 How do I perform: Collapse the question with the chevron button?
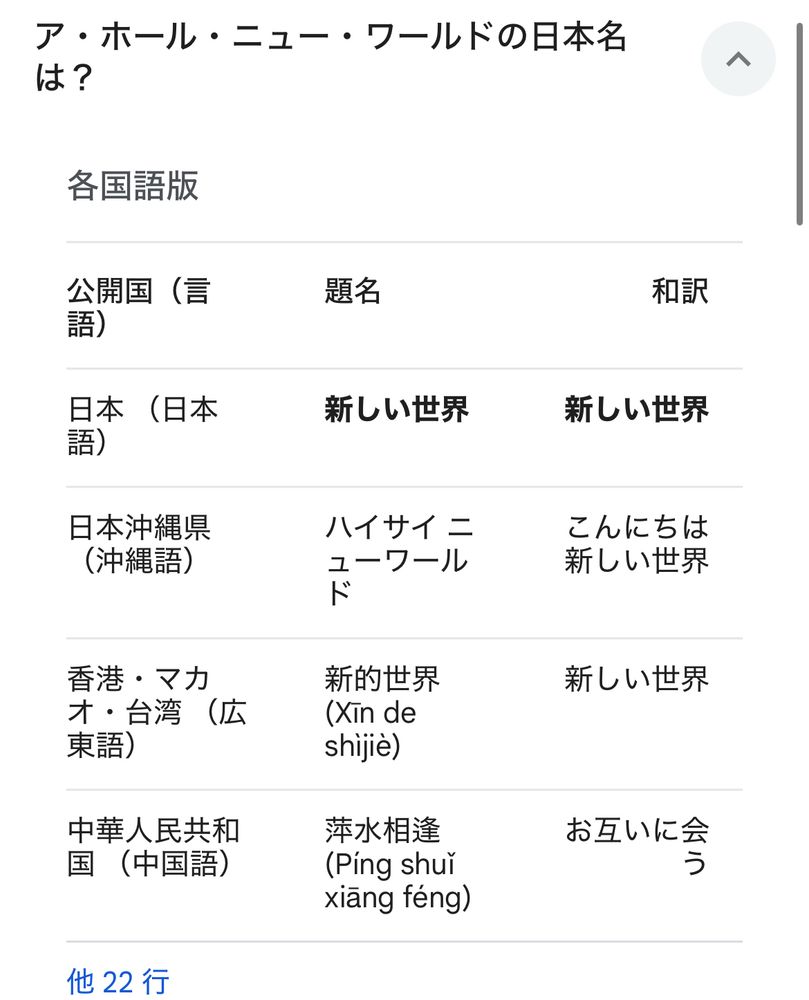pyautogui.click(x=738, y=59)
